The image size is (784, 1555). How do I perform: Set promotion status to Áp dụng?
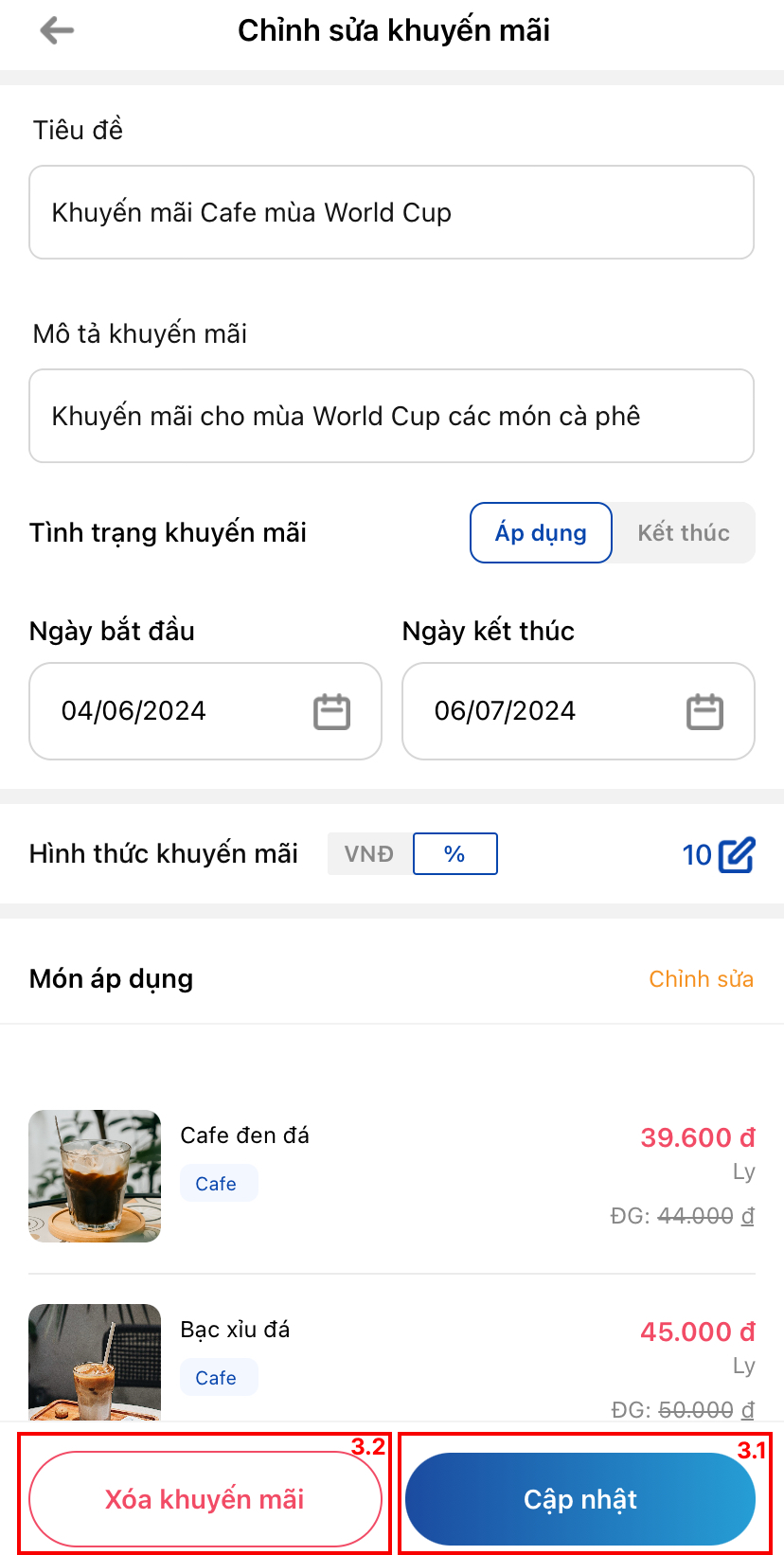[x=541, y=532]
